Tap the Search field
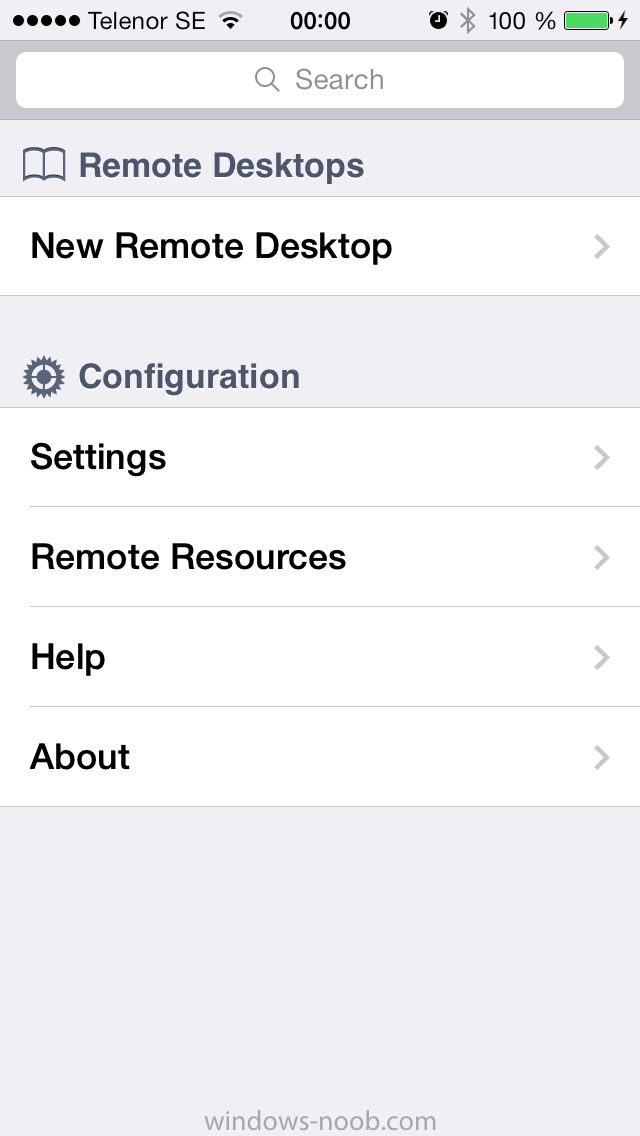 [x=320, y=80]
